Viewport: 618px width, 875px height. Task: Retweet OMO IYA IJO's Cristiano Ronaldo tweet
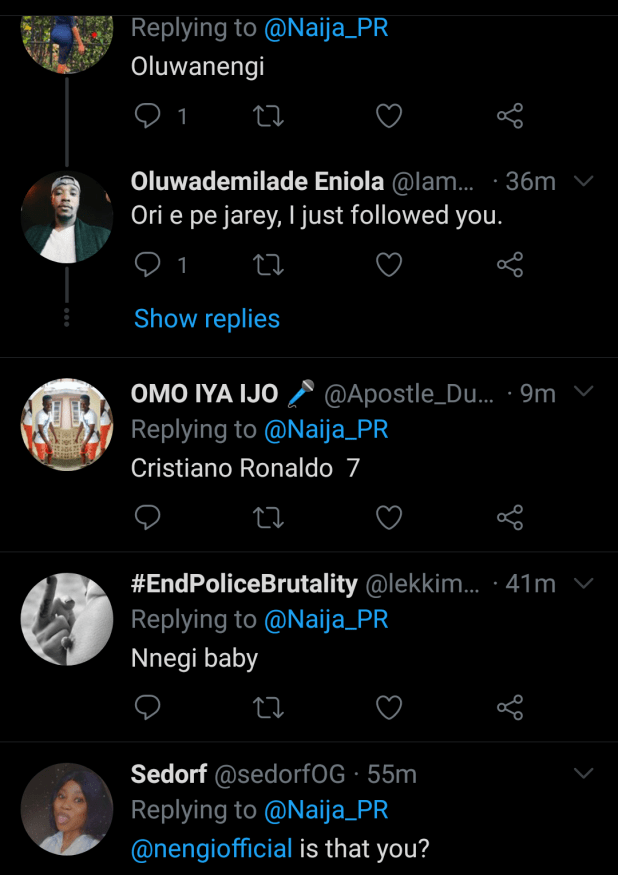click(x=269, y=517)
